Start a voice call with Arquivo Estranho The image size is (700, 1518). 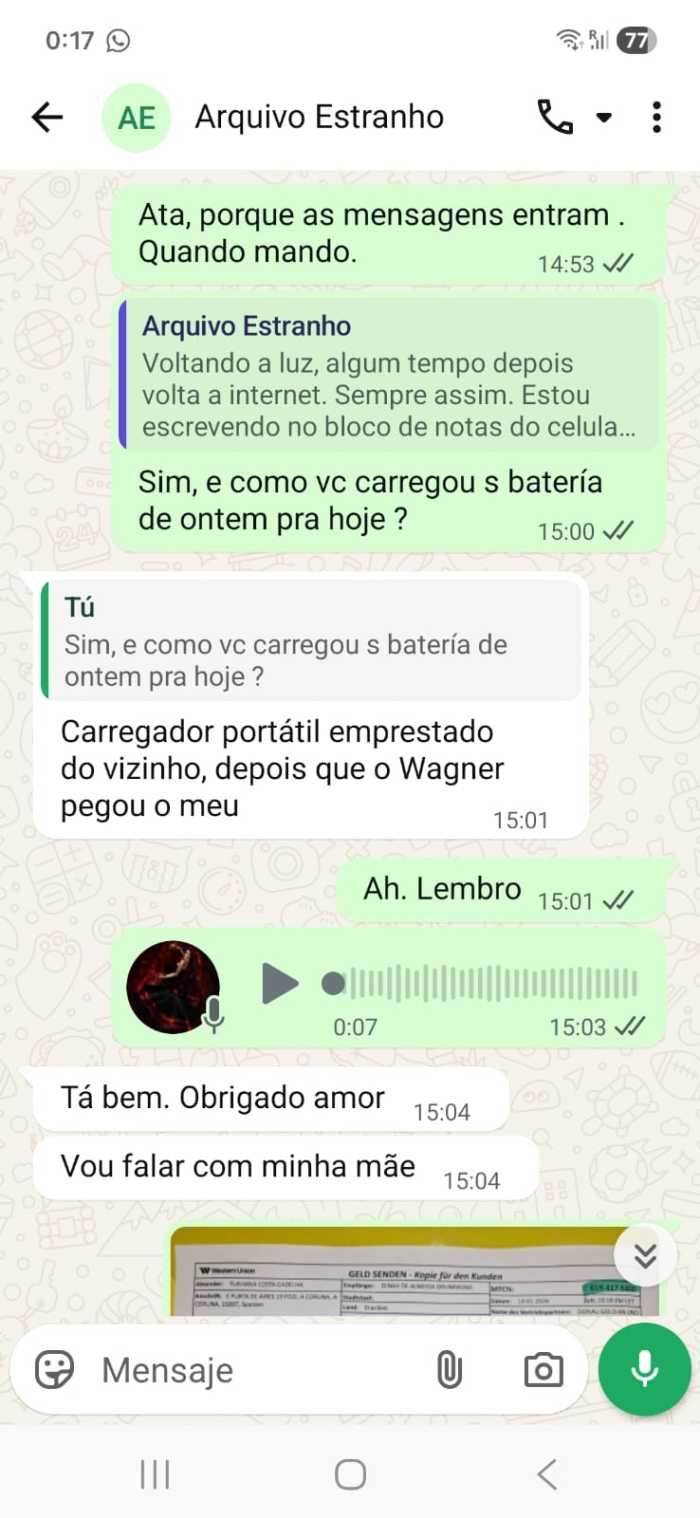[555, 118]
